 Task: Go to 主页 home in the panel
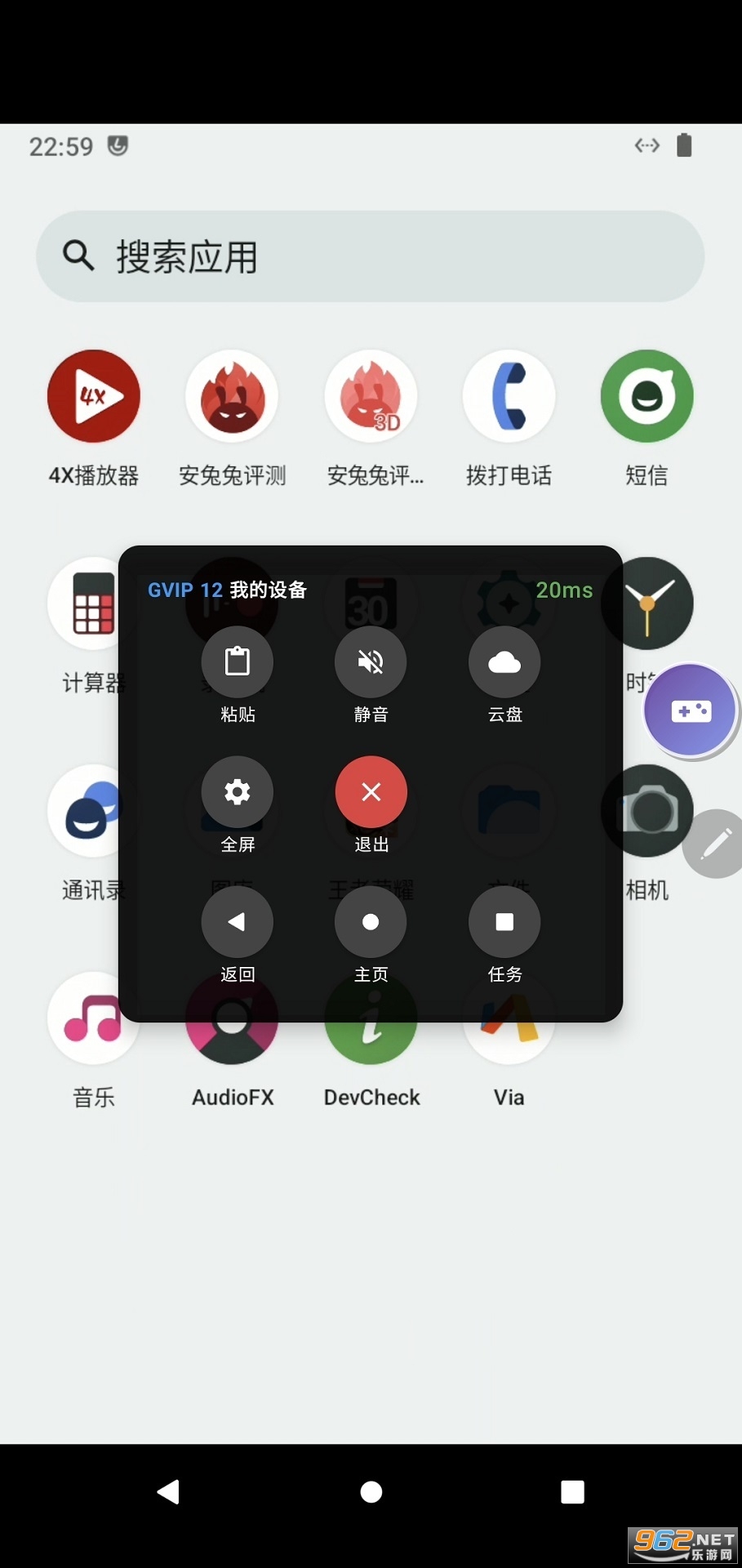pos(371,922)
